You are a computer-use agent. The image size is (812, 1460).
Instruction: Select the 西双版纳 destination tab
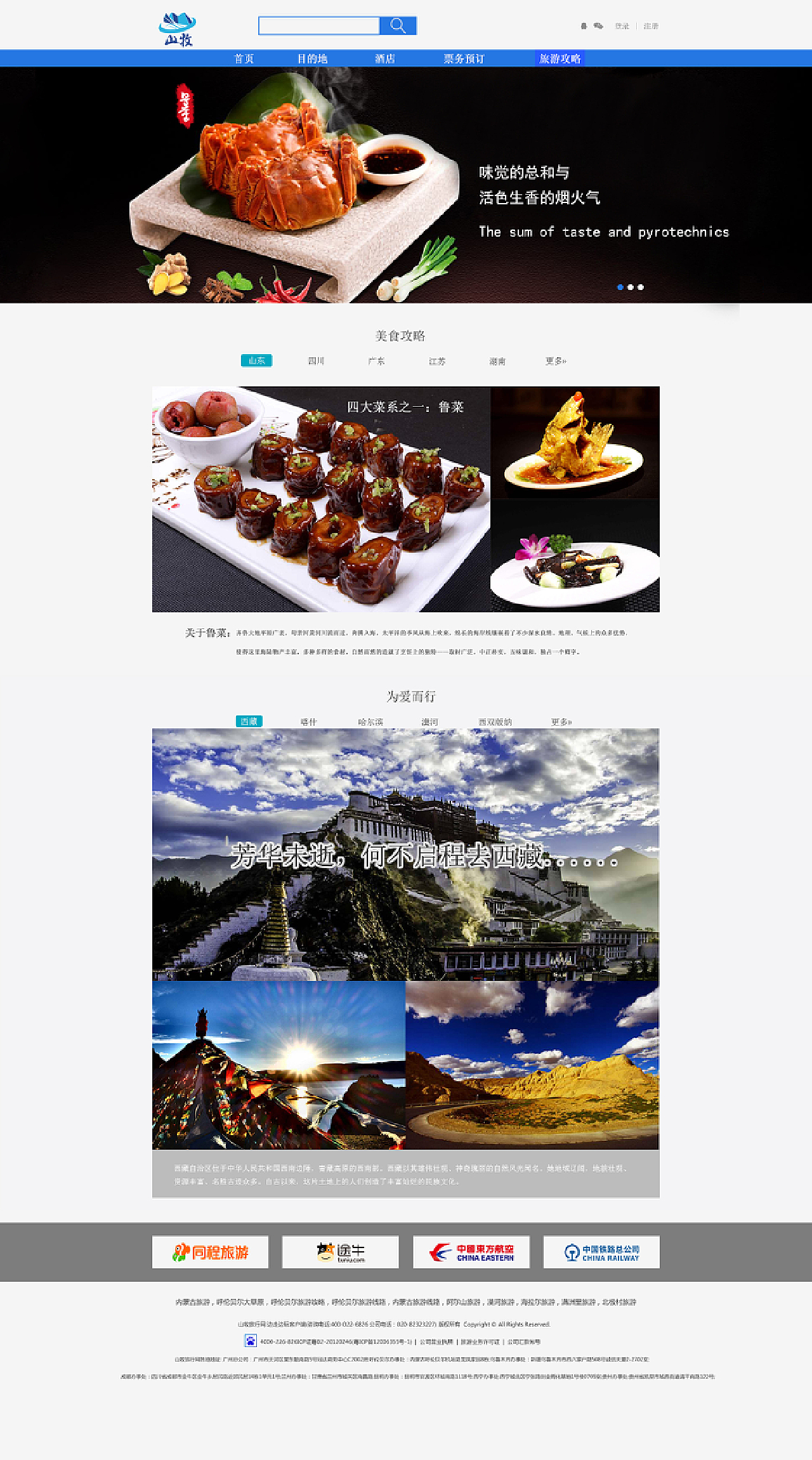495,722
